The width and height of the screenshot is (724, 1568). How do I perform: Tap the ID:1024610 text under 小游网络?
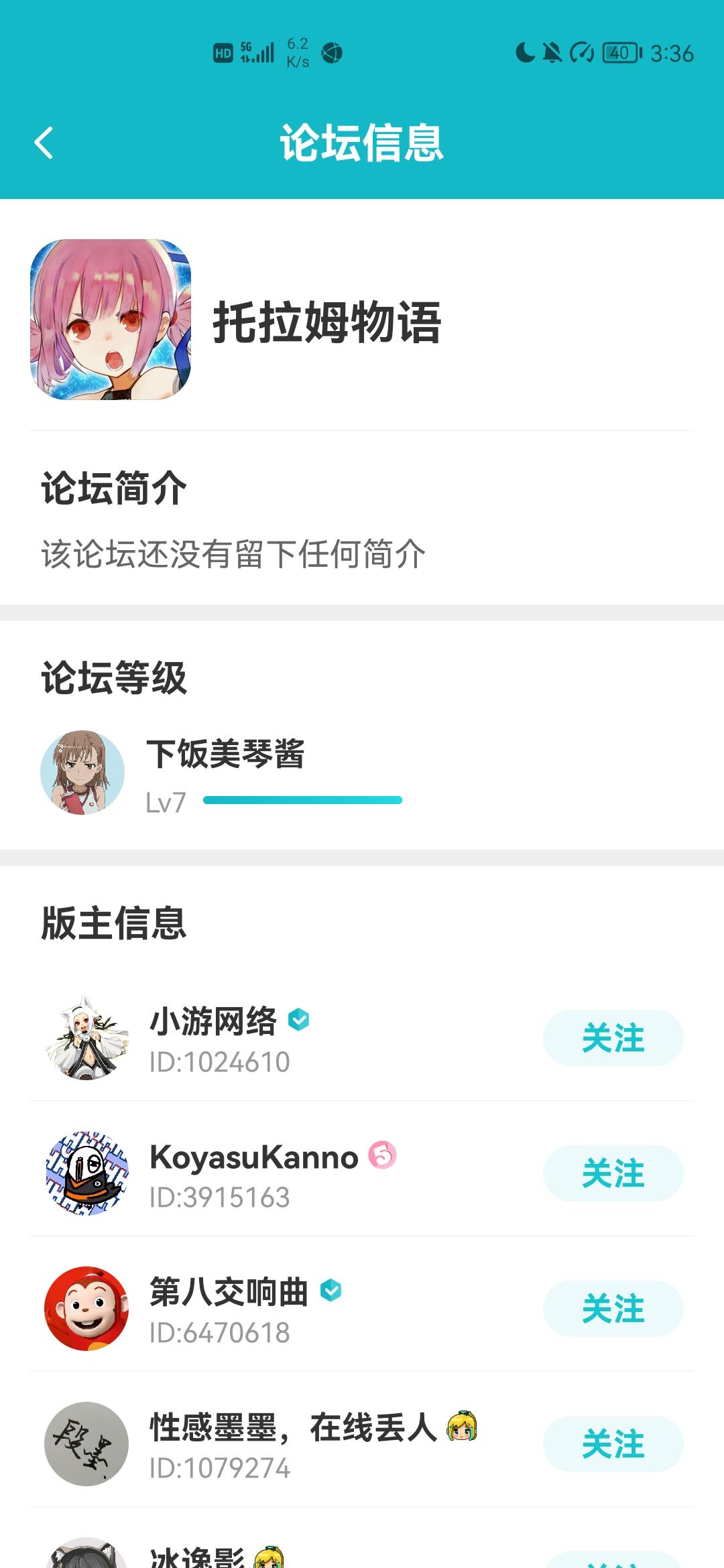coord(218,1062)
